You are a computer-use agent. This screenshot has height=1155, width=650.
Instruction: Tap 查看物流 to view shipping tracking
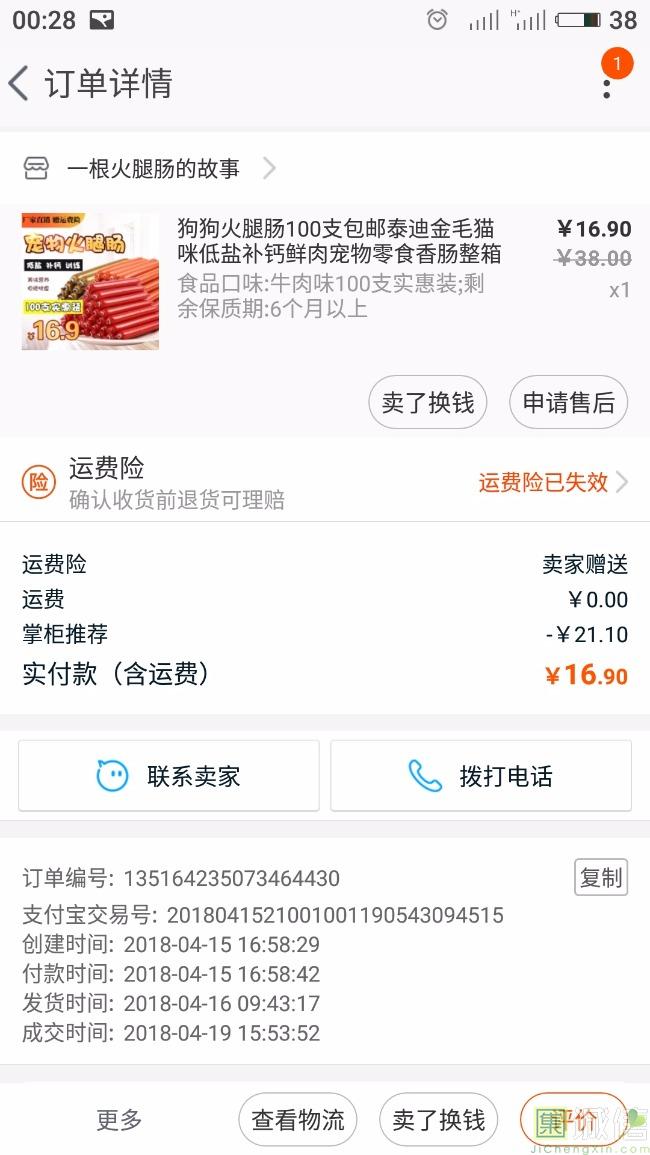(x=298, y=1120)
